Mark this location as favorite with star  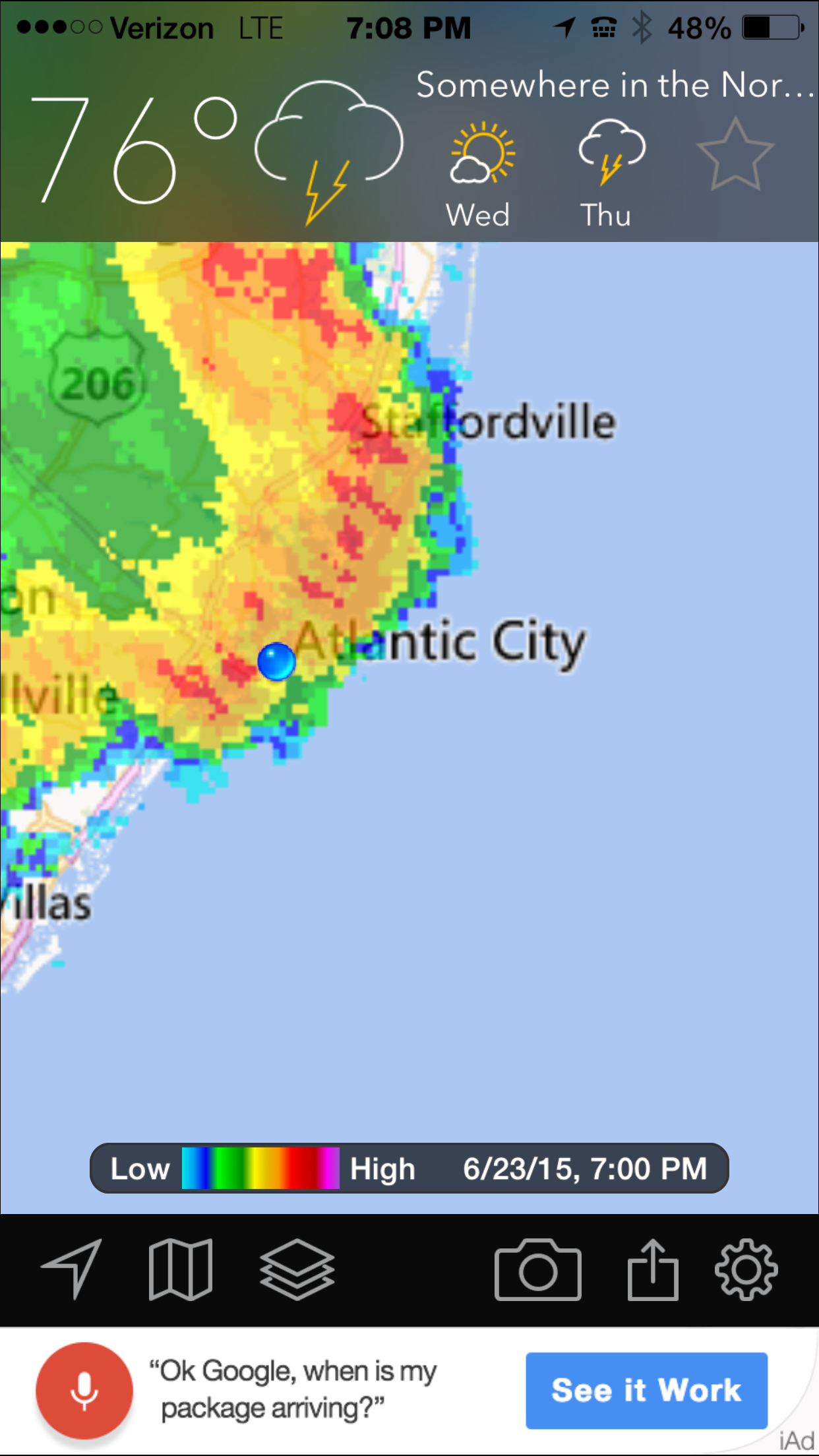click(x=735, y=155)
